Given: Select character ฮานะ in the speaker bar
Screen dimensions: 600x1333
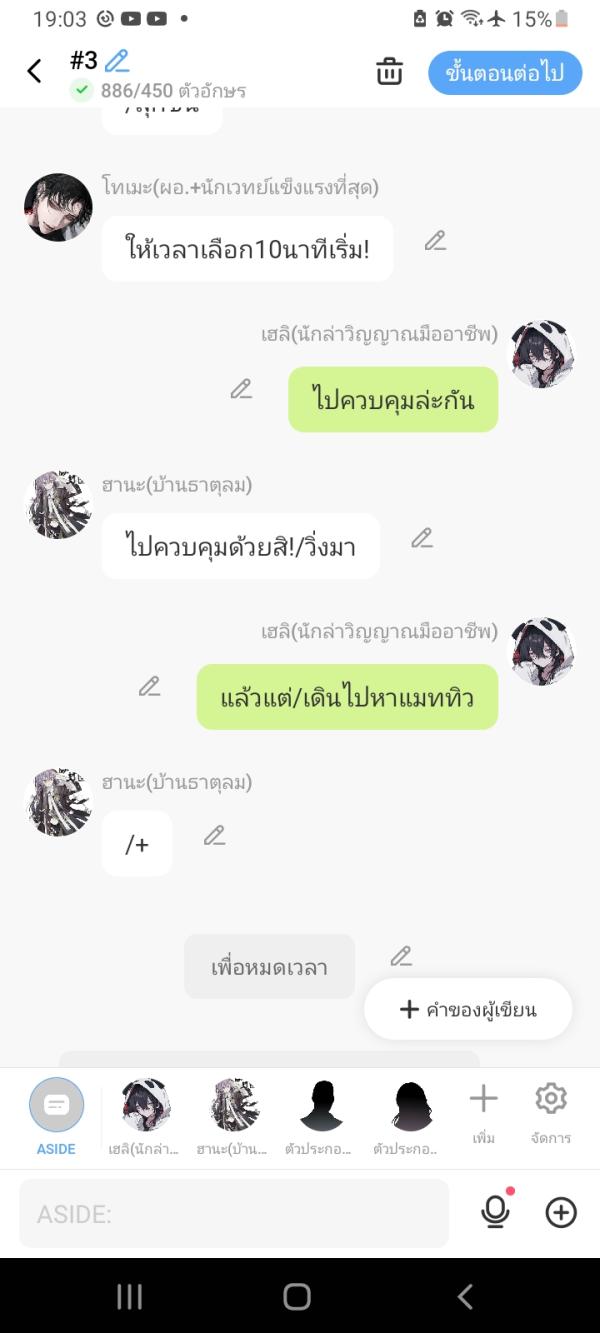Looking at the screenshot, I should point(234,1115).
